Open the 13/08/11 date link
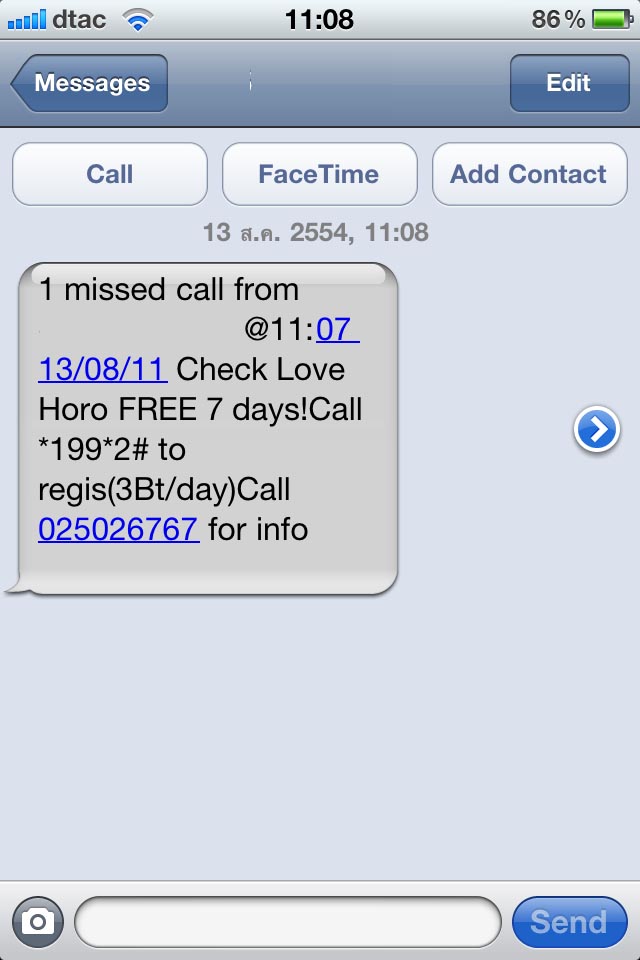 pos(102,369)
